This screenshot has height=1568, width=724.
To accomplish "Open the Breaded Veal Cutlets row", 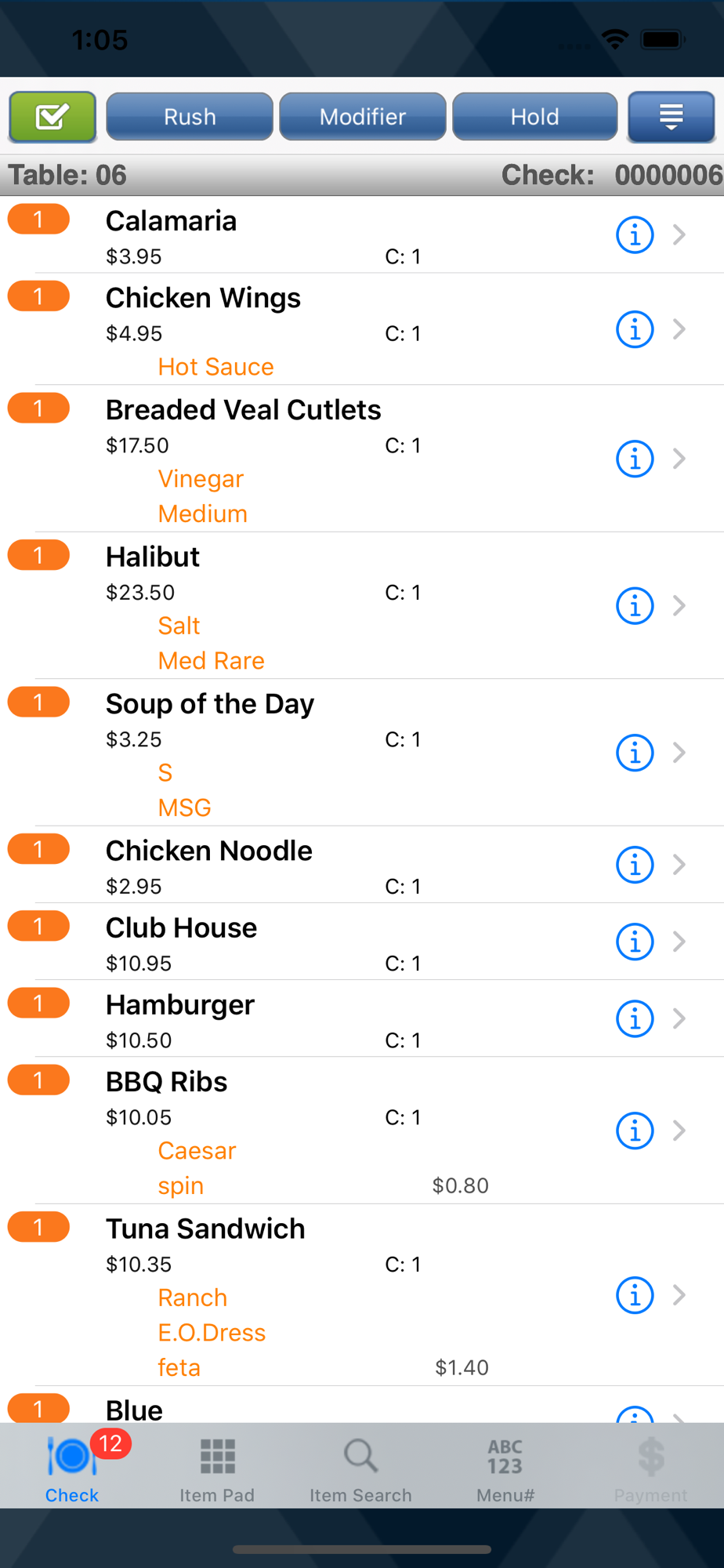I will [x=362, y=459].
